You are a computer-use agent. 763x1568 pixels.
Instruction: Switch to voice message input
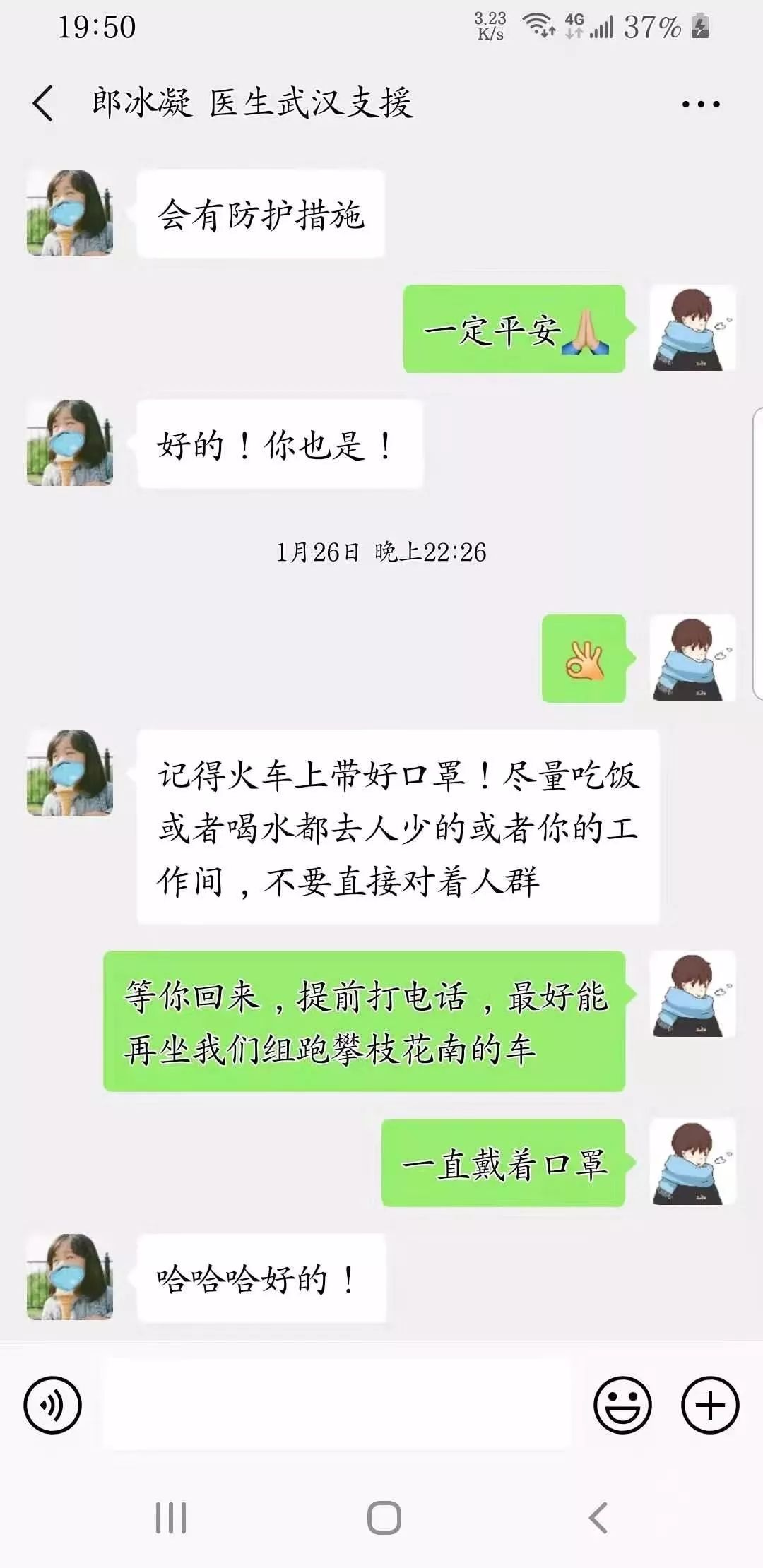(53, 1406)
